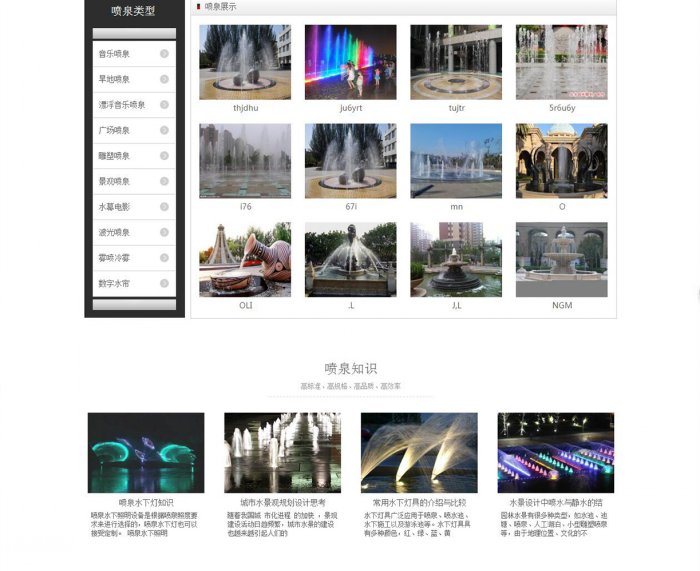
Task: Open the tujtr fountain thumbnail
Action: tap(456, 62)
